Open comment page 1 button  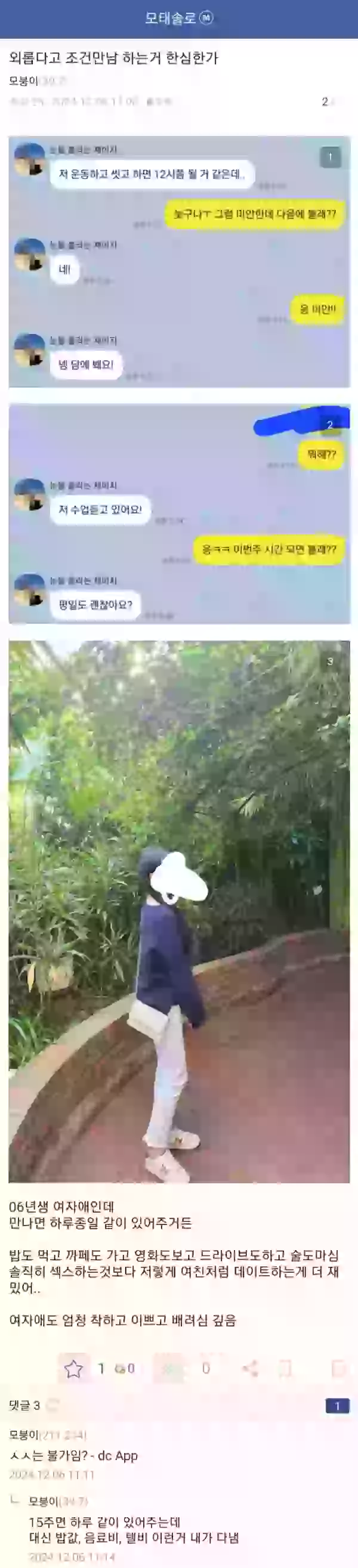point(337,1406)
